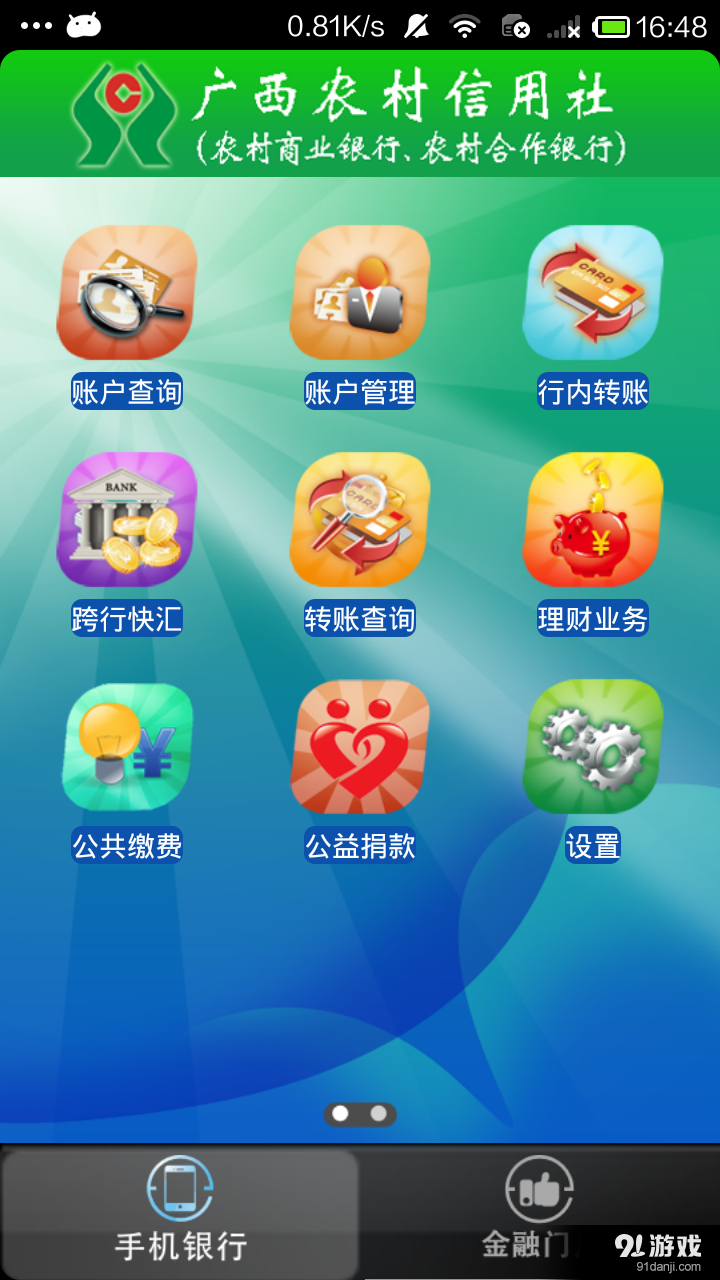Switch to the 手机银行 tab
Screen dimensions: 720x1280
click(180, 1213)
